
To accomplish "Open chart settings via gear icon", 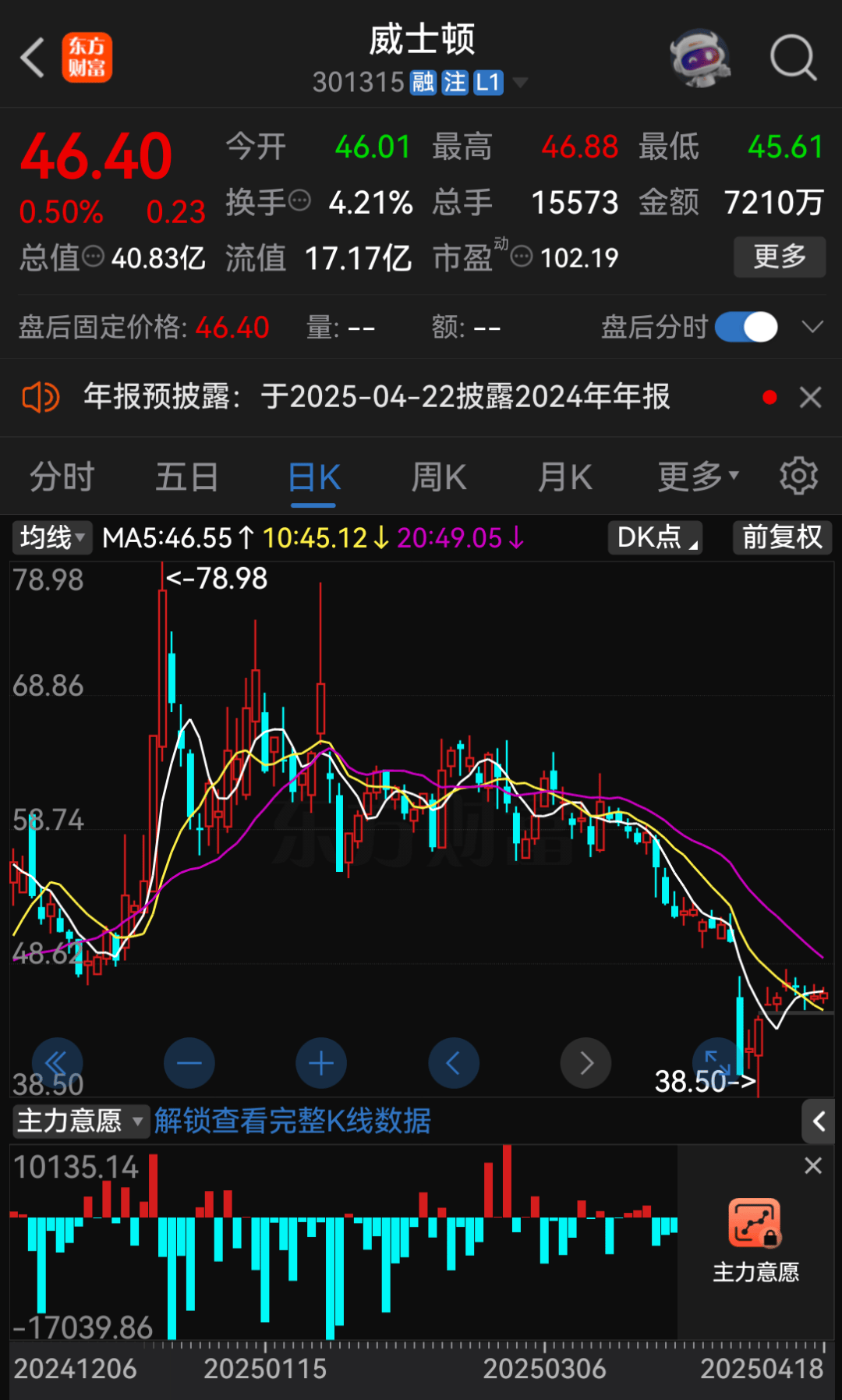I will 798,477.
